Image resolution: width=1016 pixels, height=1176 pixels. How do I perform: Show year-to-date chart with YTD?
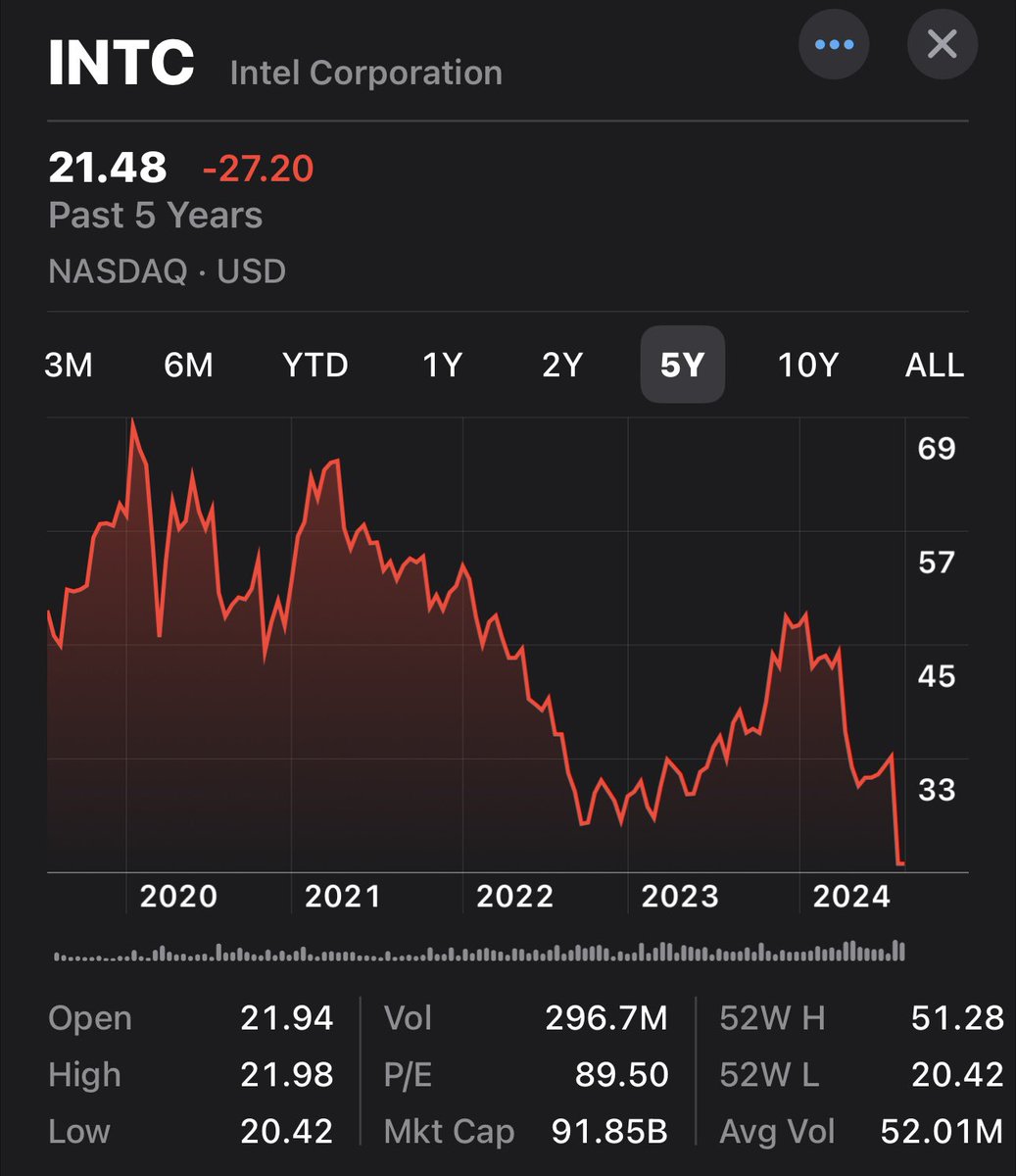314,365
